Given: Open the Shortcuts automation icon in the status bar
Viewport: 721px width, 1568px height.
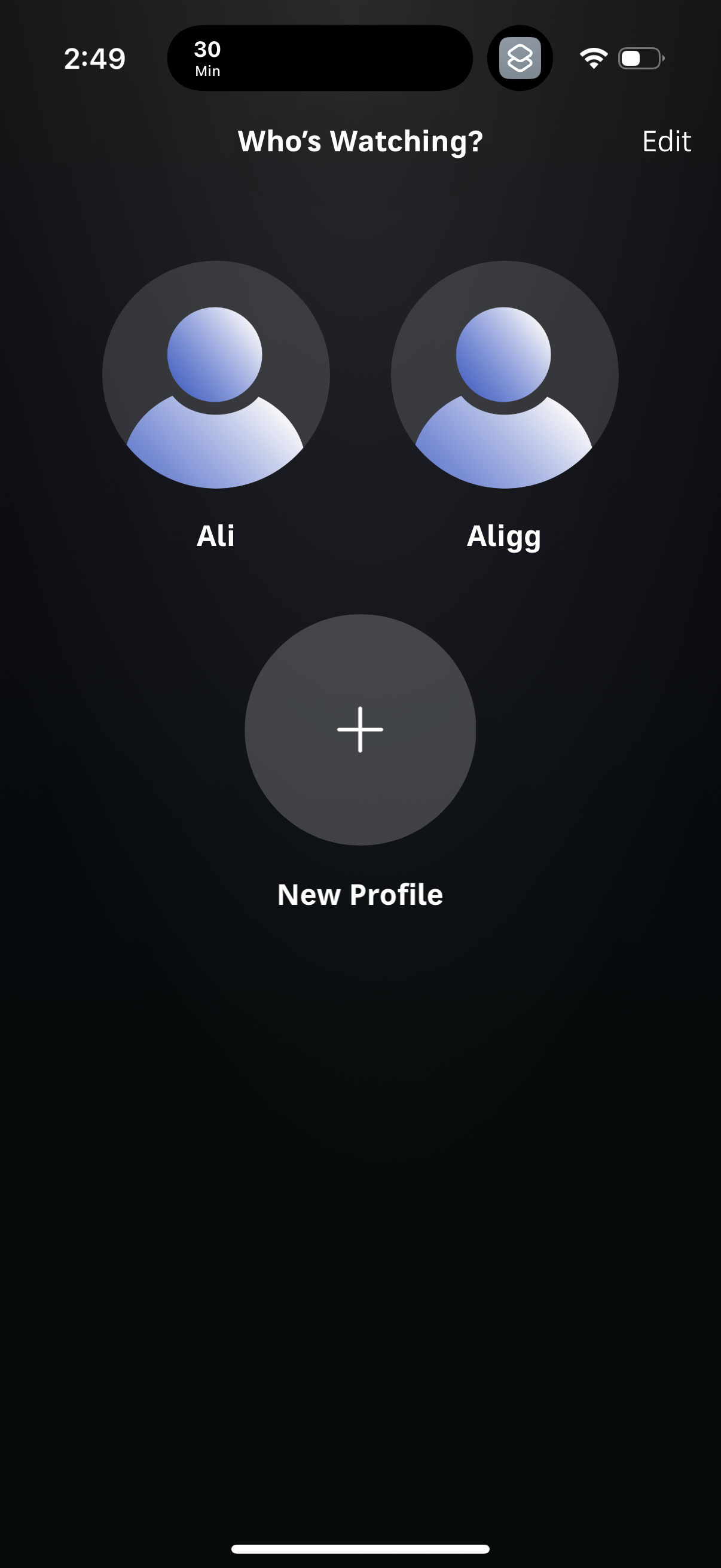Looking at the screenshot, I should click(x=521, y=59).
